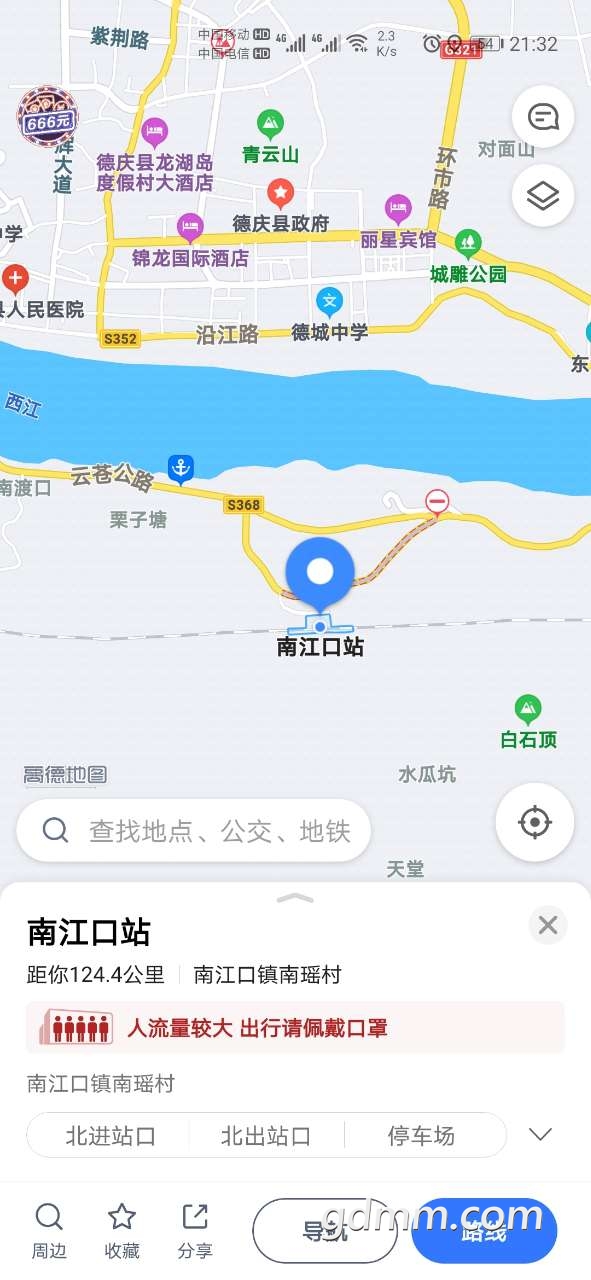Select the 北进站口 chip
The image size is (591, 1280).
[110, 1135]
